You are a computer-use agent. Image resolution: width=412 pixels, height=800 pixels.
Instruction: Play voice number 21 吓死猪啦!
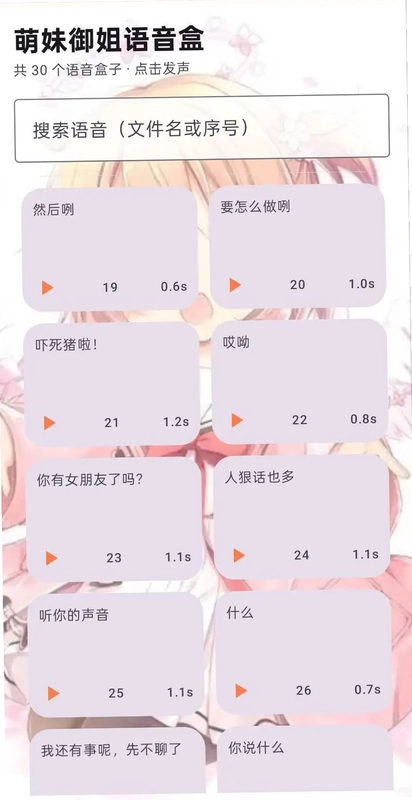coord(49,423)
